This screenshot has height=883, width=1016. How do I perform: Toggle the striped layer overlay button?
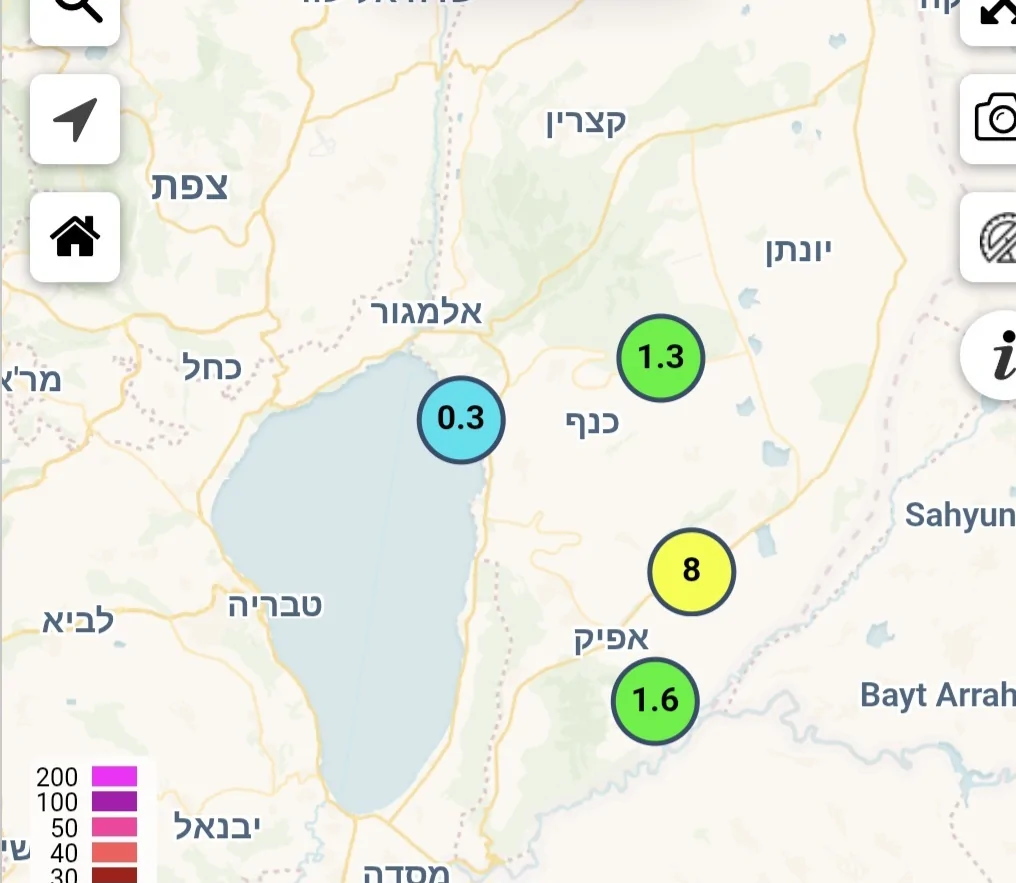click(992, 237)
